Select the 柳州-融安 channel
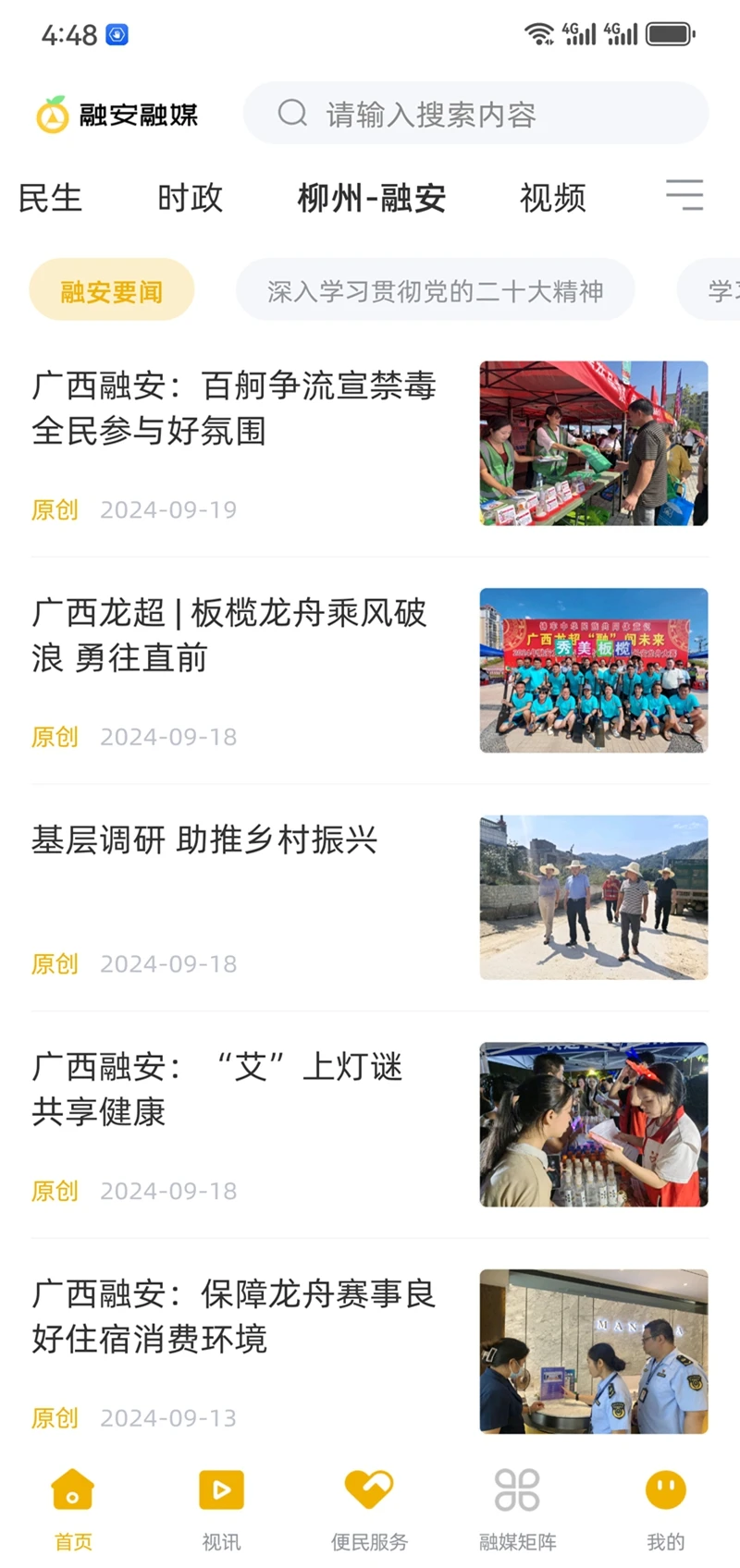Image resolution: width=740 pixels, height=1568 pixels. point(371,197)
